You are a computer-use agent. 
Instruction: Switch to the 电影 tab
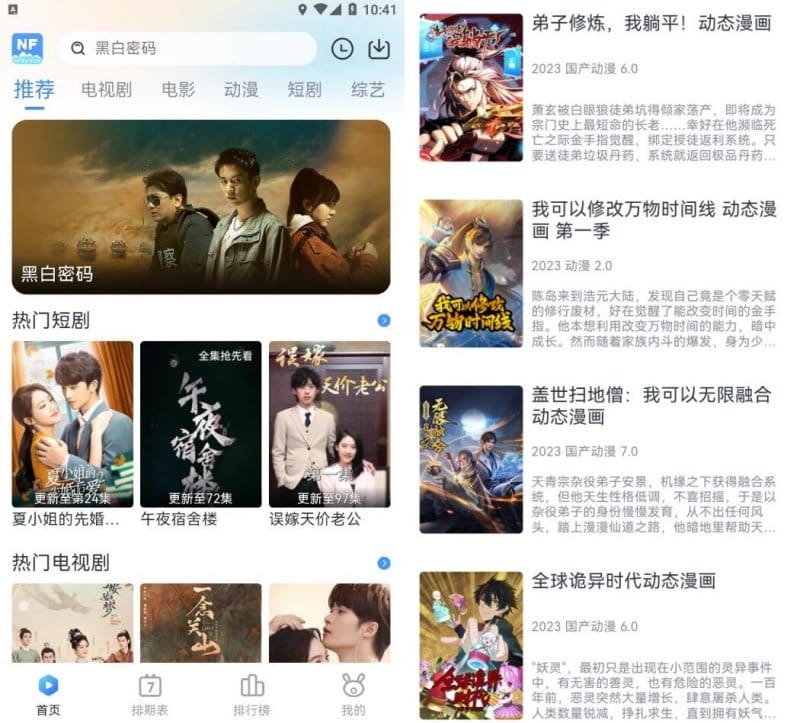(x=178, y=89)
